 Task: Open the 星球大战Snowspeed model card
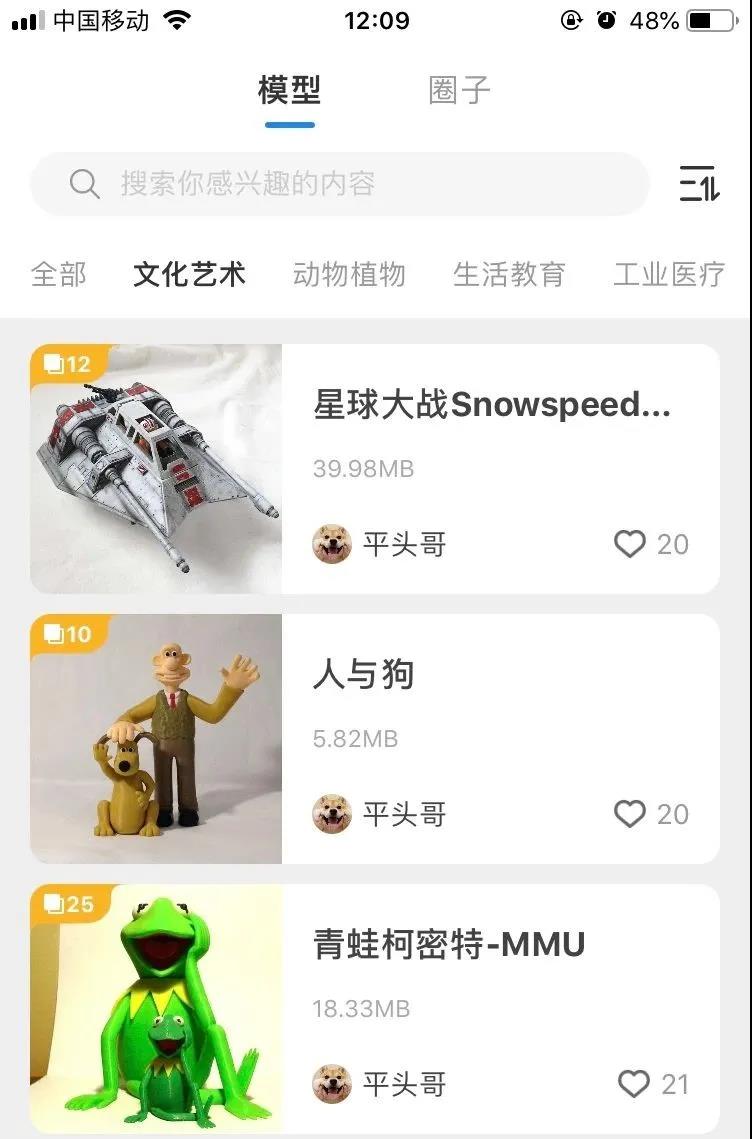[x=491, y=405]
